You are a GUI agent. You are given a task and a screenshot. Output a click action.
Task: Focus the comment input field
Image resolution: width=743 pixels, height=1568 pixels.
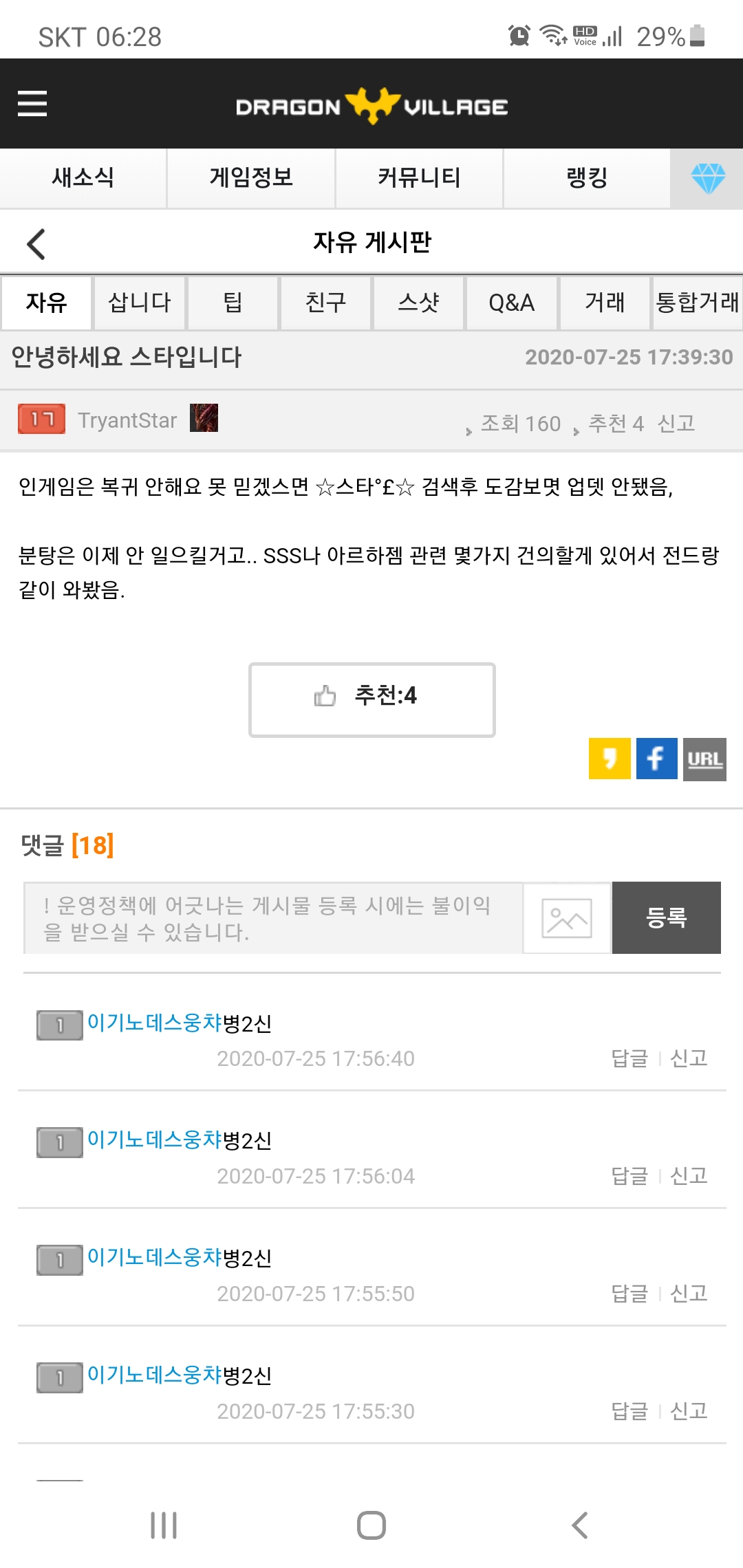tap(273, 918)
